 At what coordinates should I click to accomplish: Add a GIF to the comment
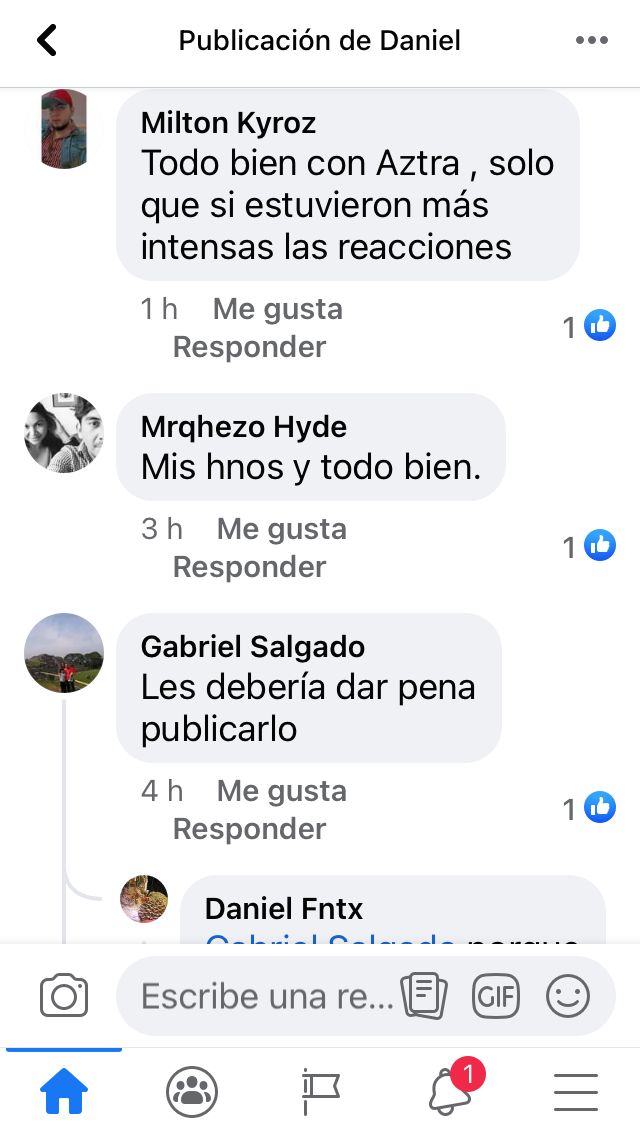coord(496,996)
